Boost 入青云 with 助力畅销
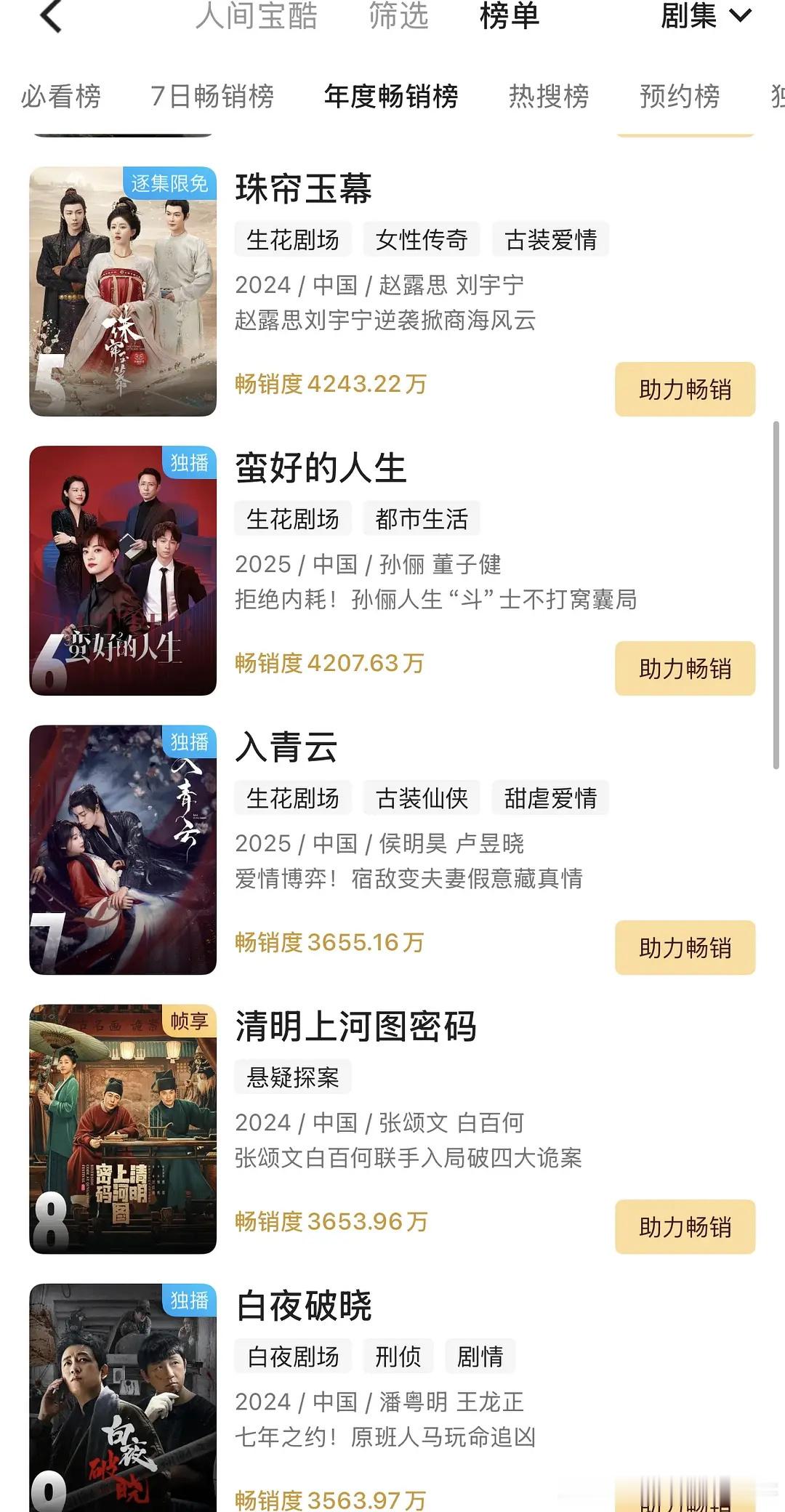 click(x=684, y=947)
